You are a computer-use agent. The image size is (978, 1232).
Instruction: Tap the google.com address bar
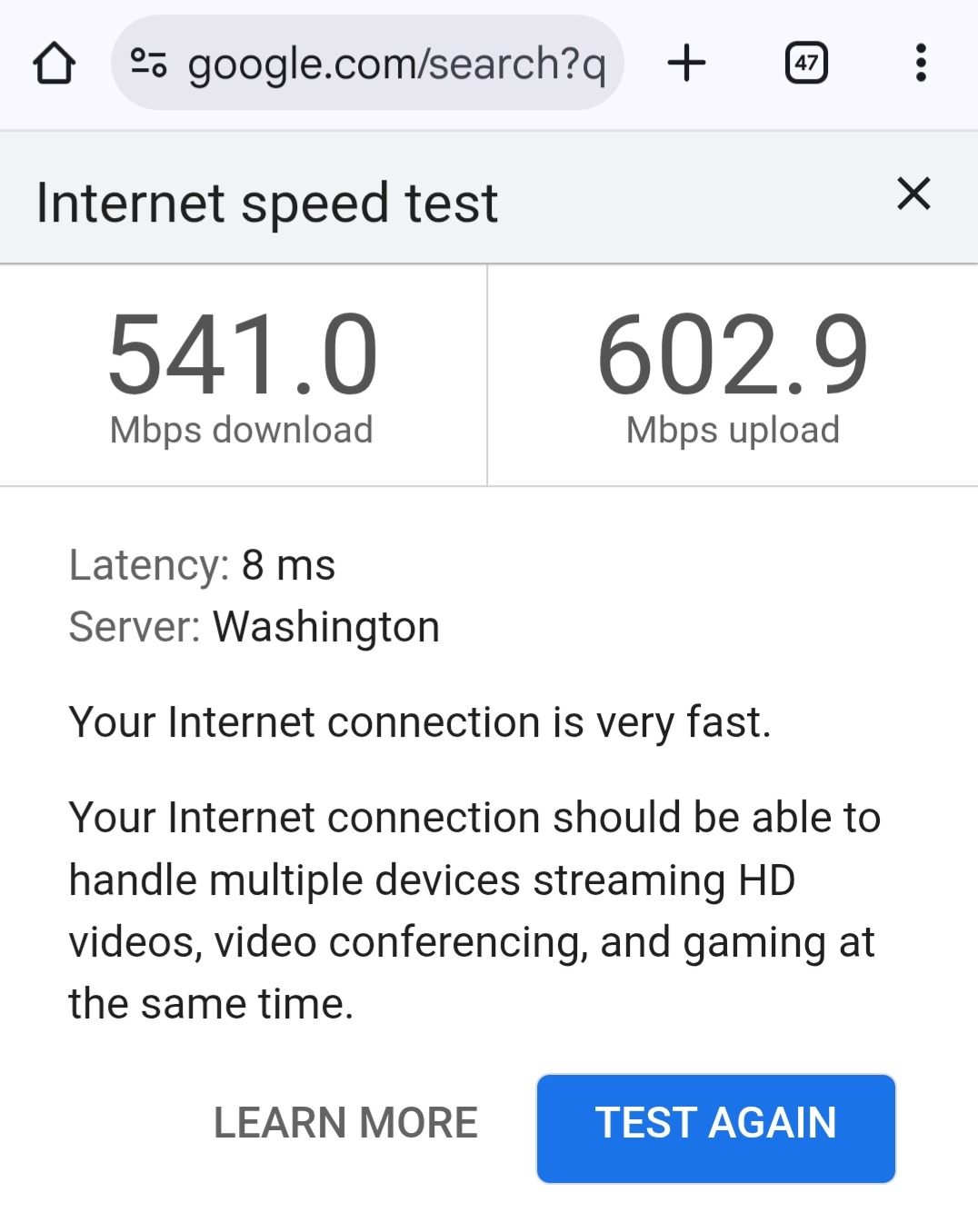pos(395,64)
